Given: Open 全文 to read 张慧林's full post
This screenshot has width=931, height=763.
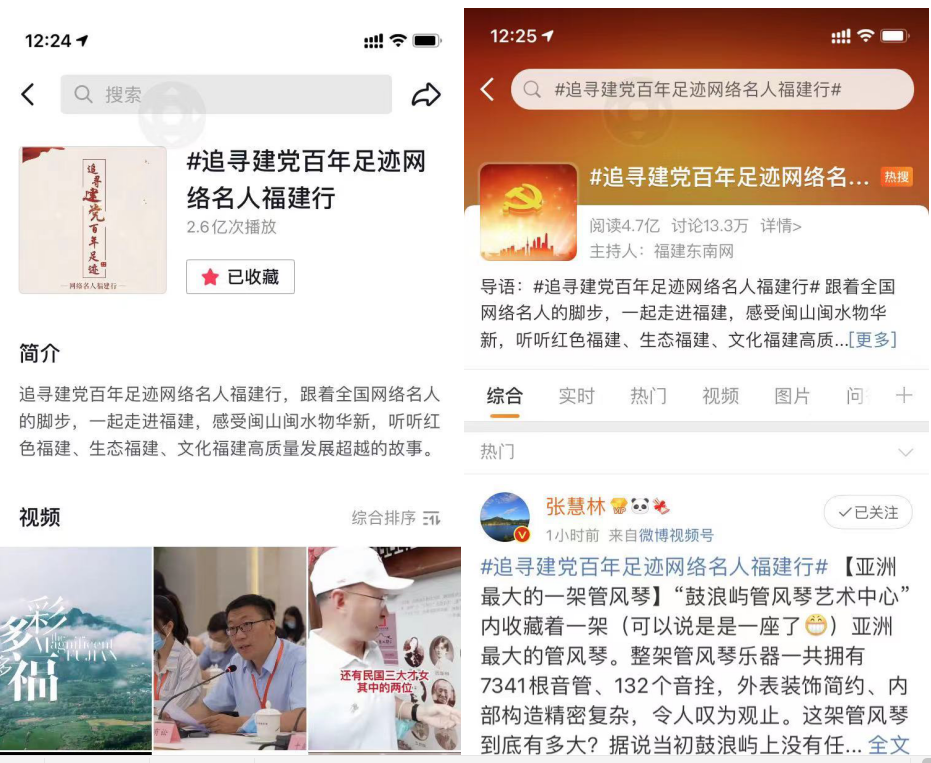Looking at the screenshot, I should pos(888,744).
